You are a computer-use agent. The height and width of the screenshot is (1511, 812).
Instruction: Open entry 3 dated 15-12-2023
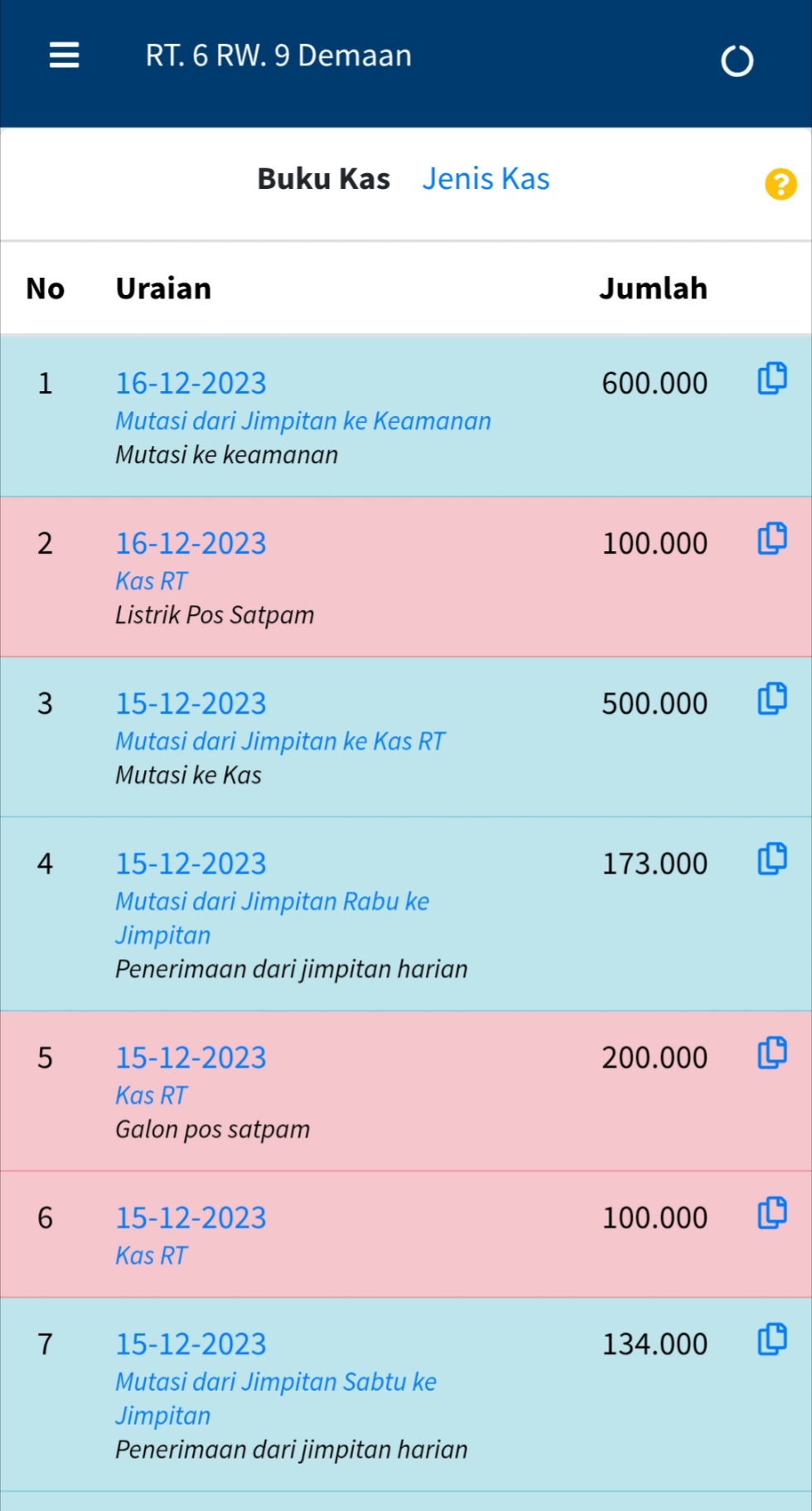tap(191, 704)
